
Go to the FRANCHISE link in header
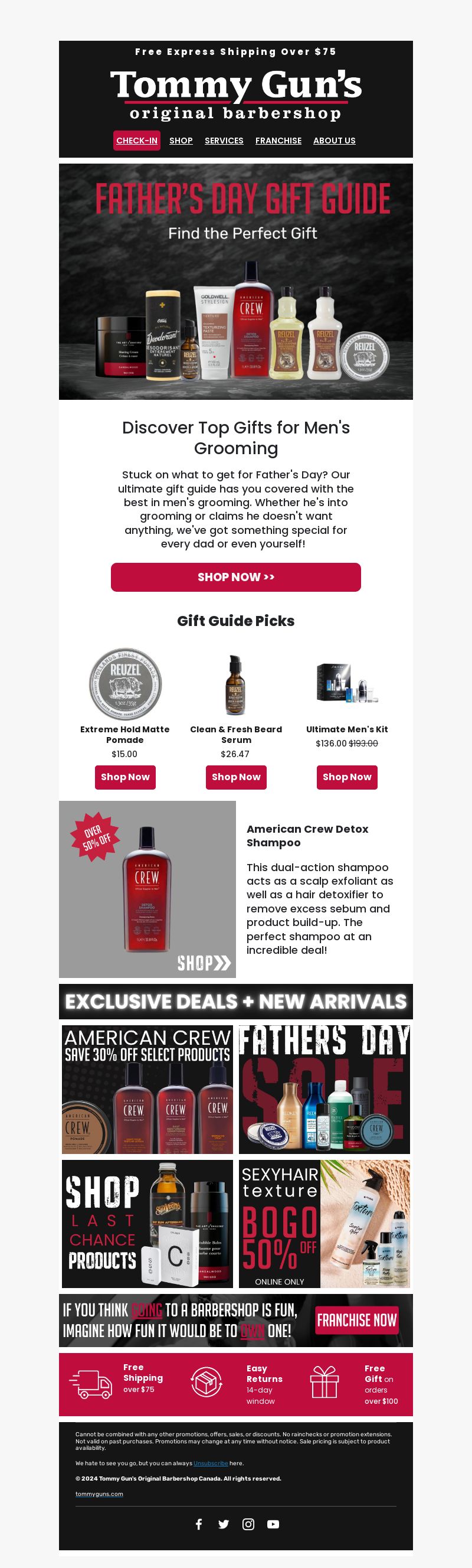pos(278,141)
